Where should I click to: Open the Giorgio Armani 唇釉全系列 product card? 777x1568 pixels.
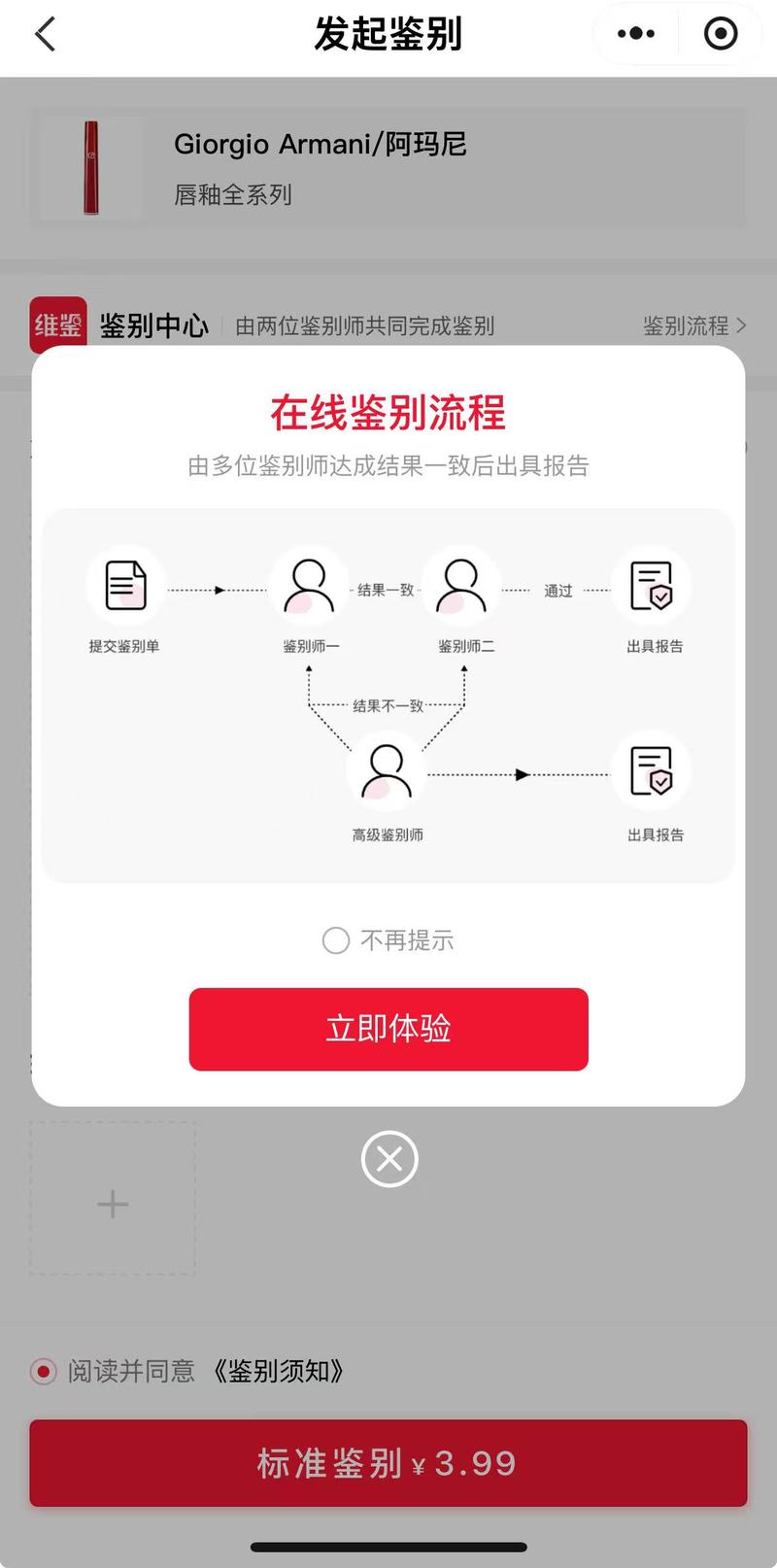388,169
